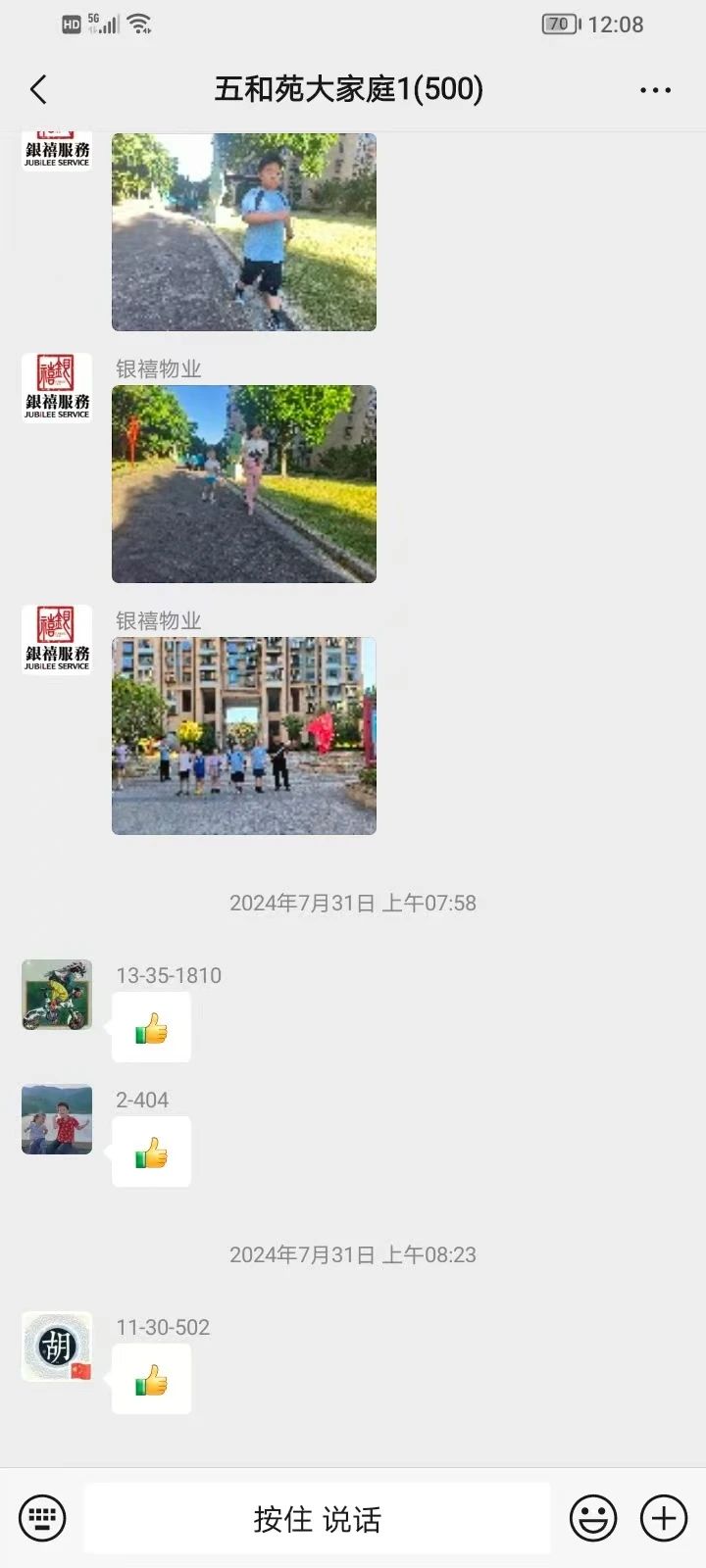Open the emoji picker
Viewport: 706px width, 1568px height.
593,1519
